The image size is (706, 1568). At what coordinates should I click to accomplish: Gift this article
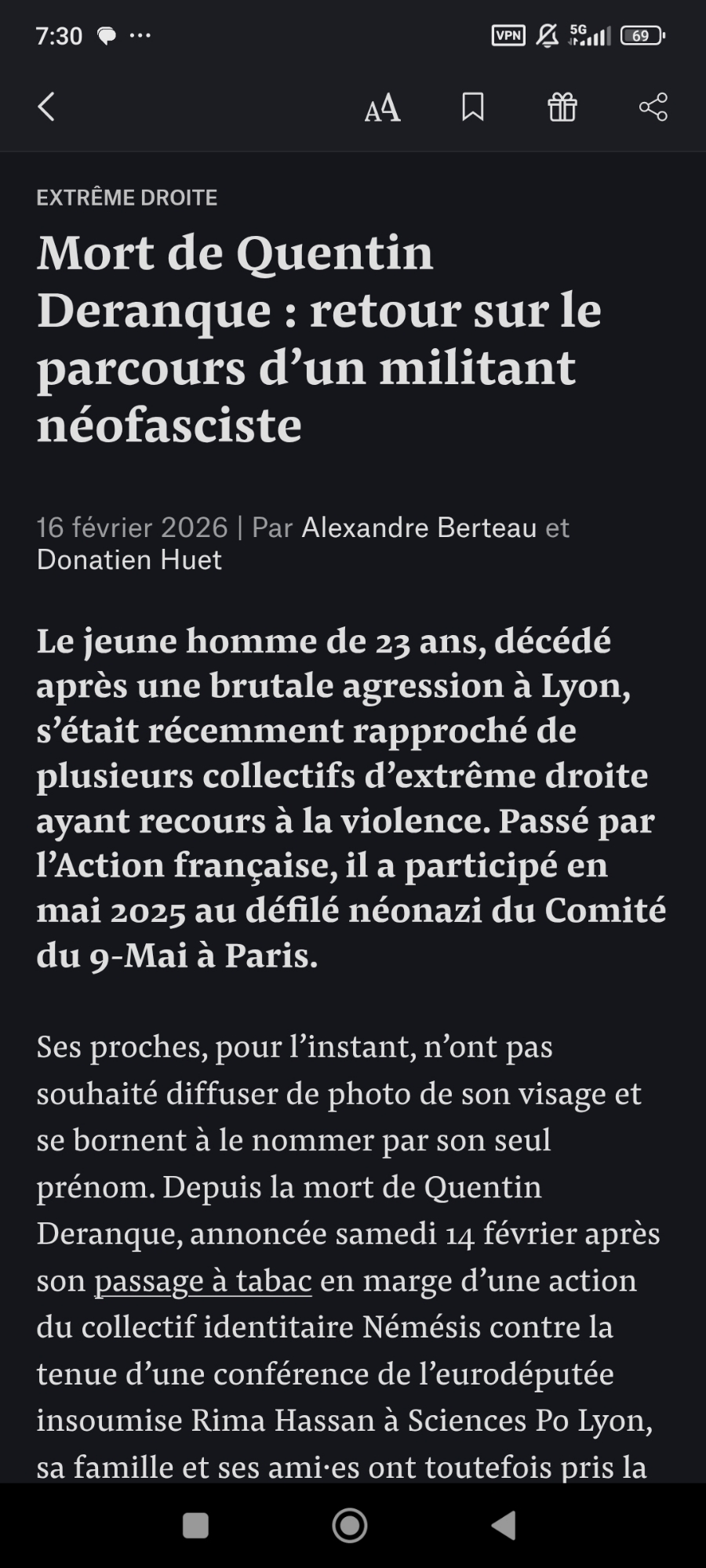click(562, 107)
